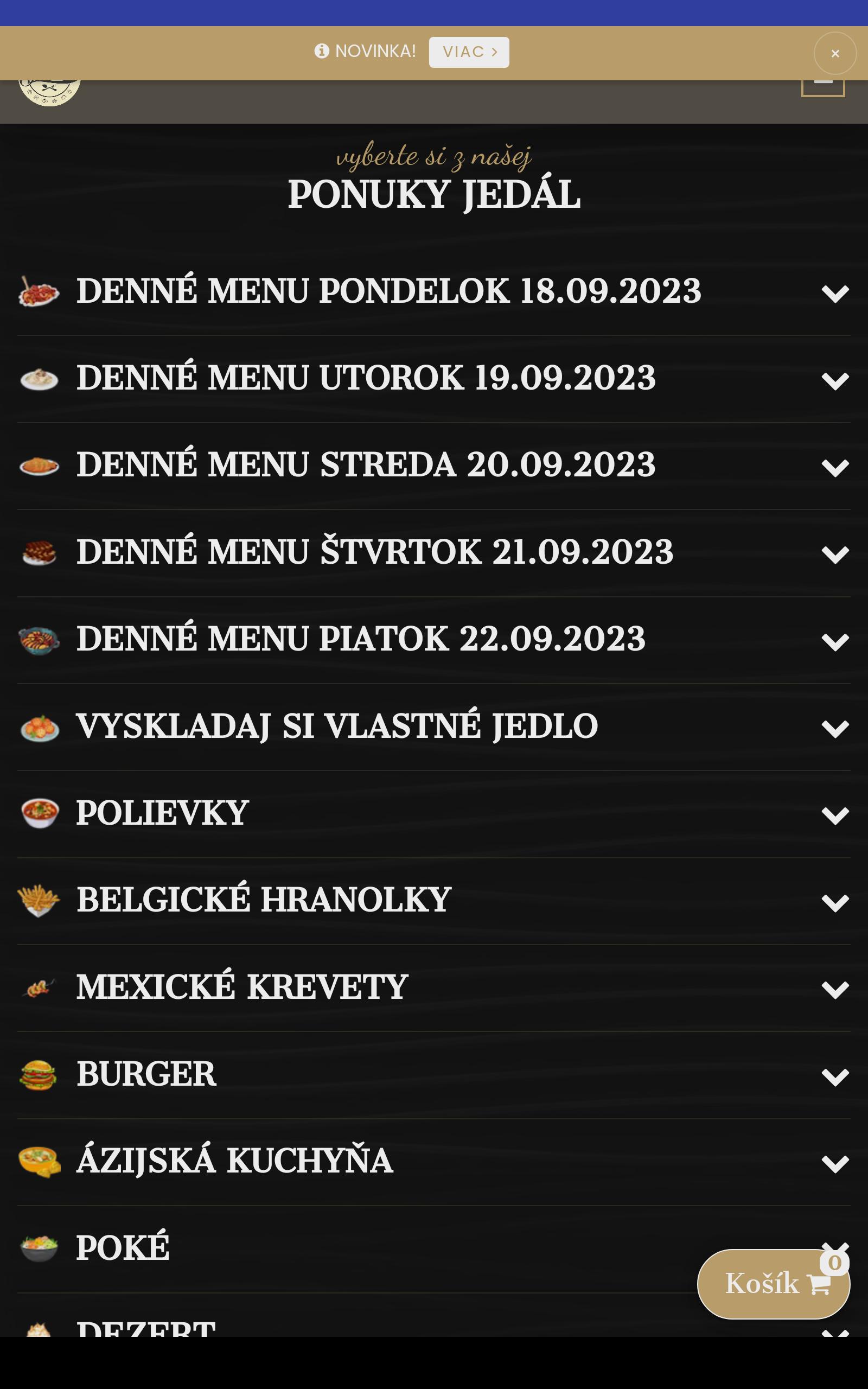This screenshot has width=868, height=1389.
Task: Dismiss the NOVINKA banner
Action: coord(835,53)
